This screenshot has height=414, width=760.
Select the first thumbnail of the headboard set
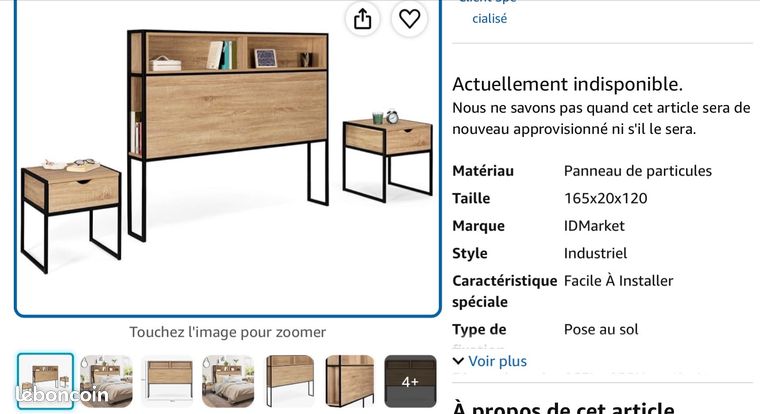pyautogui.click(x=46, y=381)
